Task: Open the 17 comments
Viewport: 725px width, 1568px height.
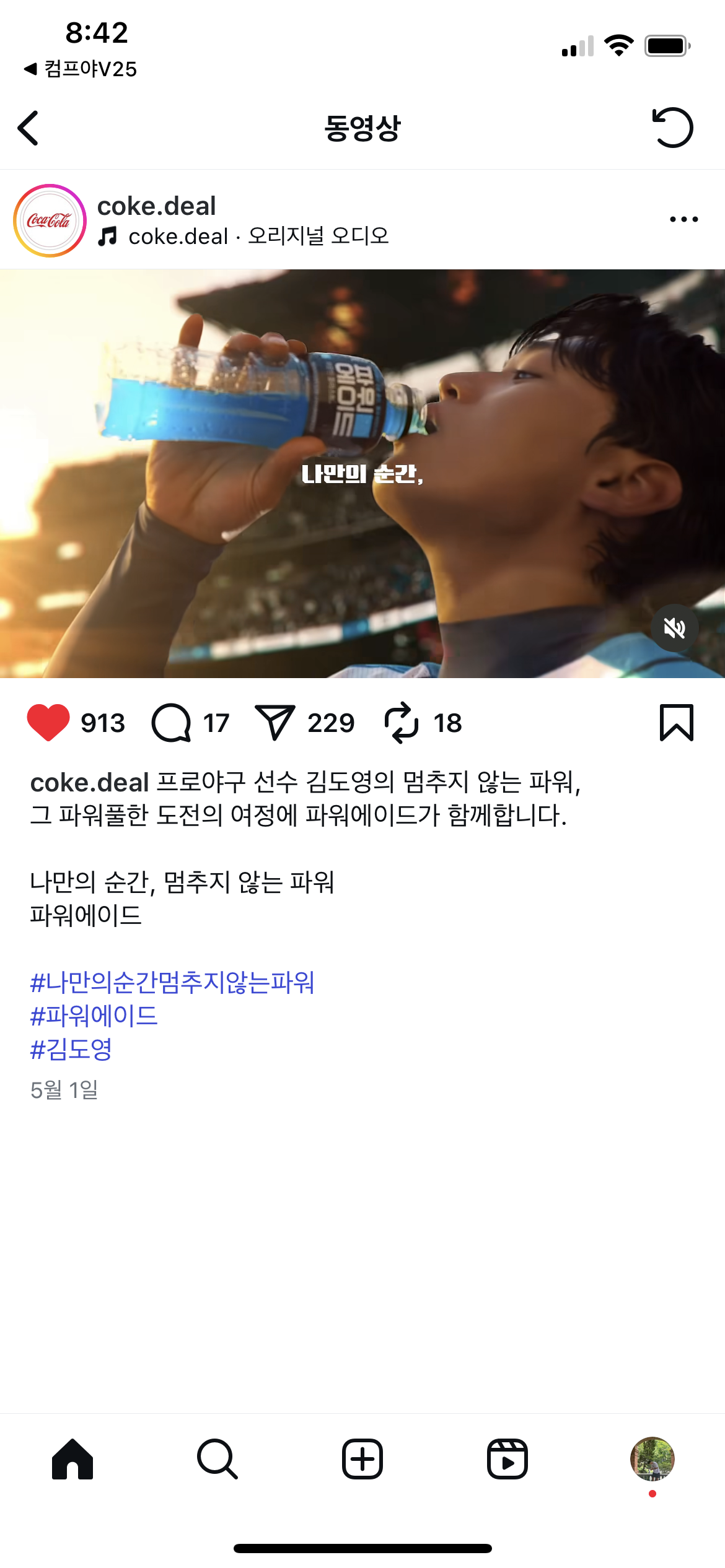Action: [172, 723]
